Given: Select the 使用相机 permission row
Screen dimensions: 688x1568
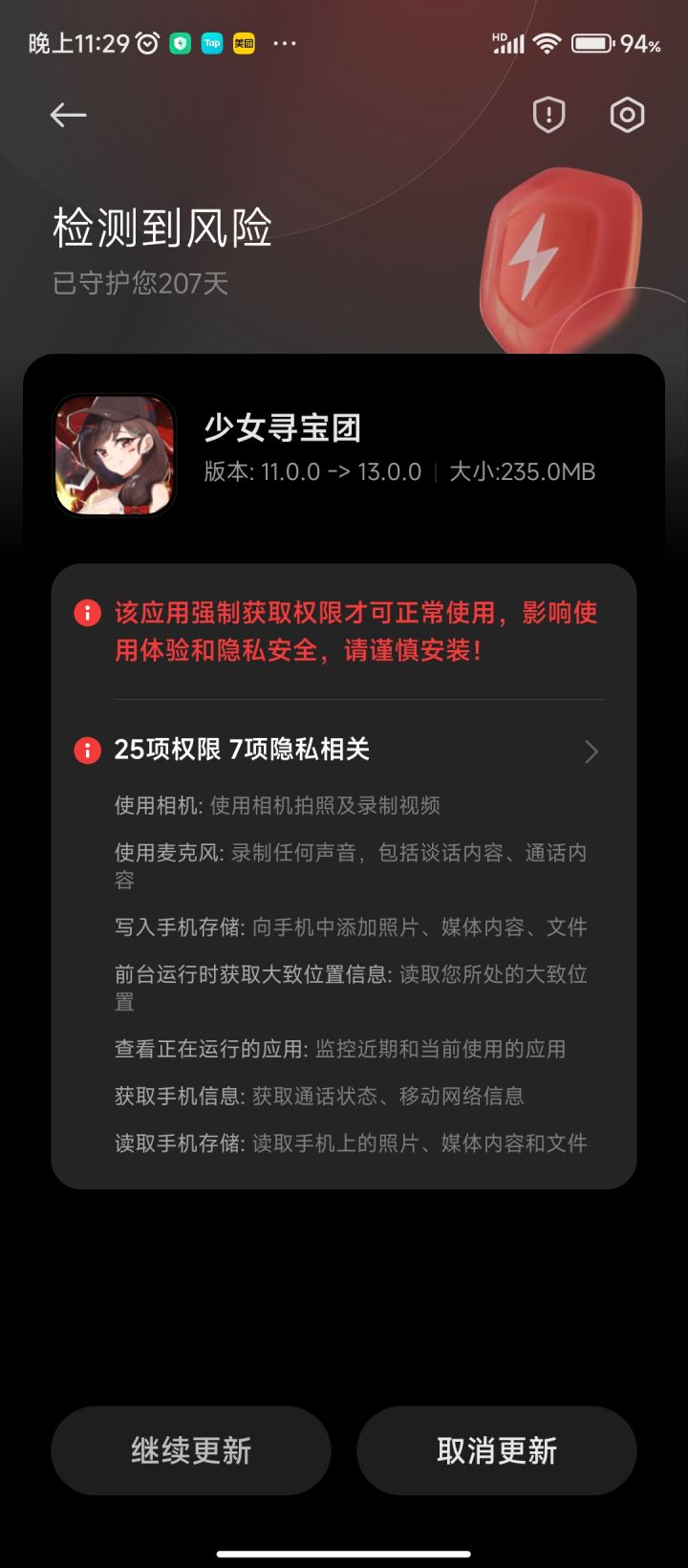Looking at the screenshot, I should click(x=349, y=806).
